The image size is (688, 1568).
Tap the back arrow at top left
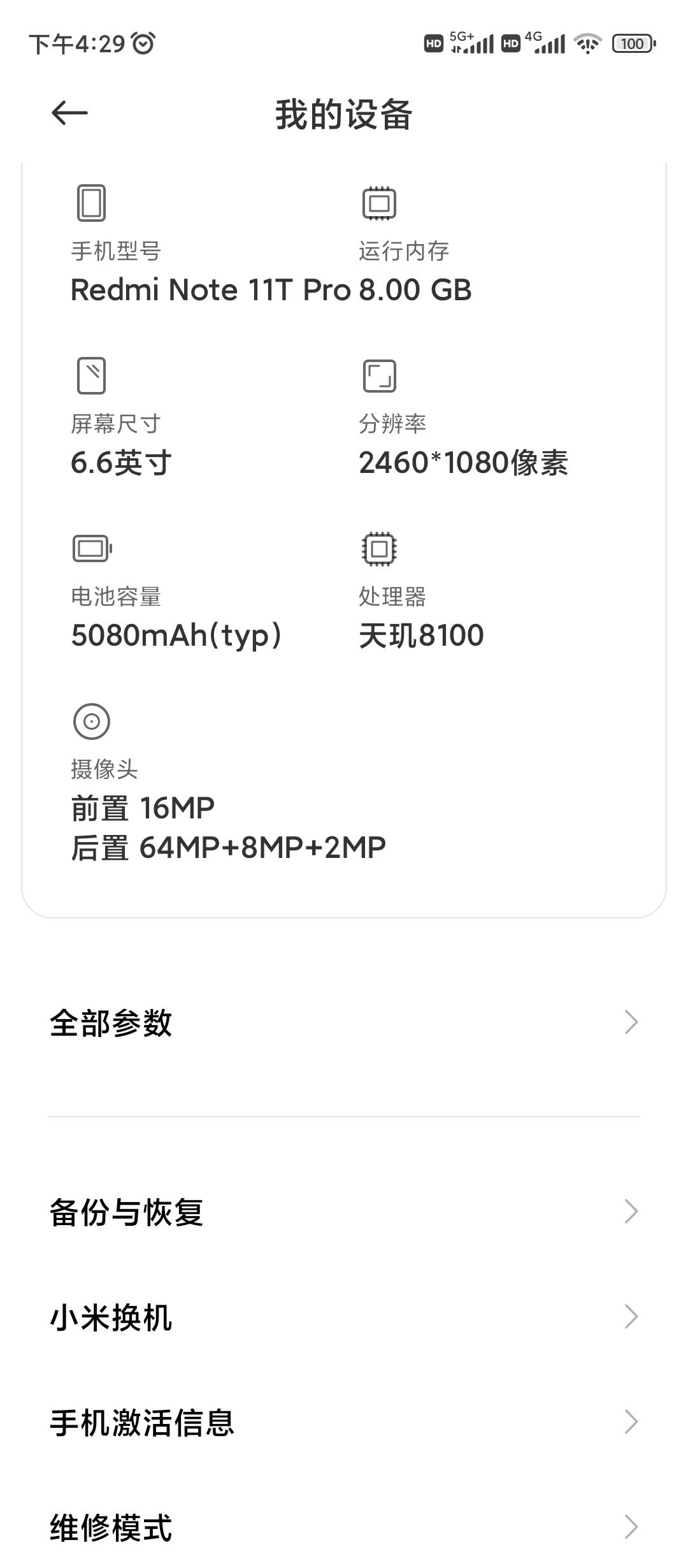[67, 115]
